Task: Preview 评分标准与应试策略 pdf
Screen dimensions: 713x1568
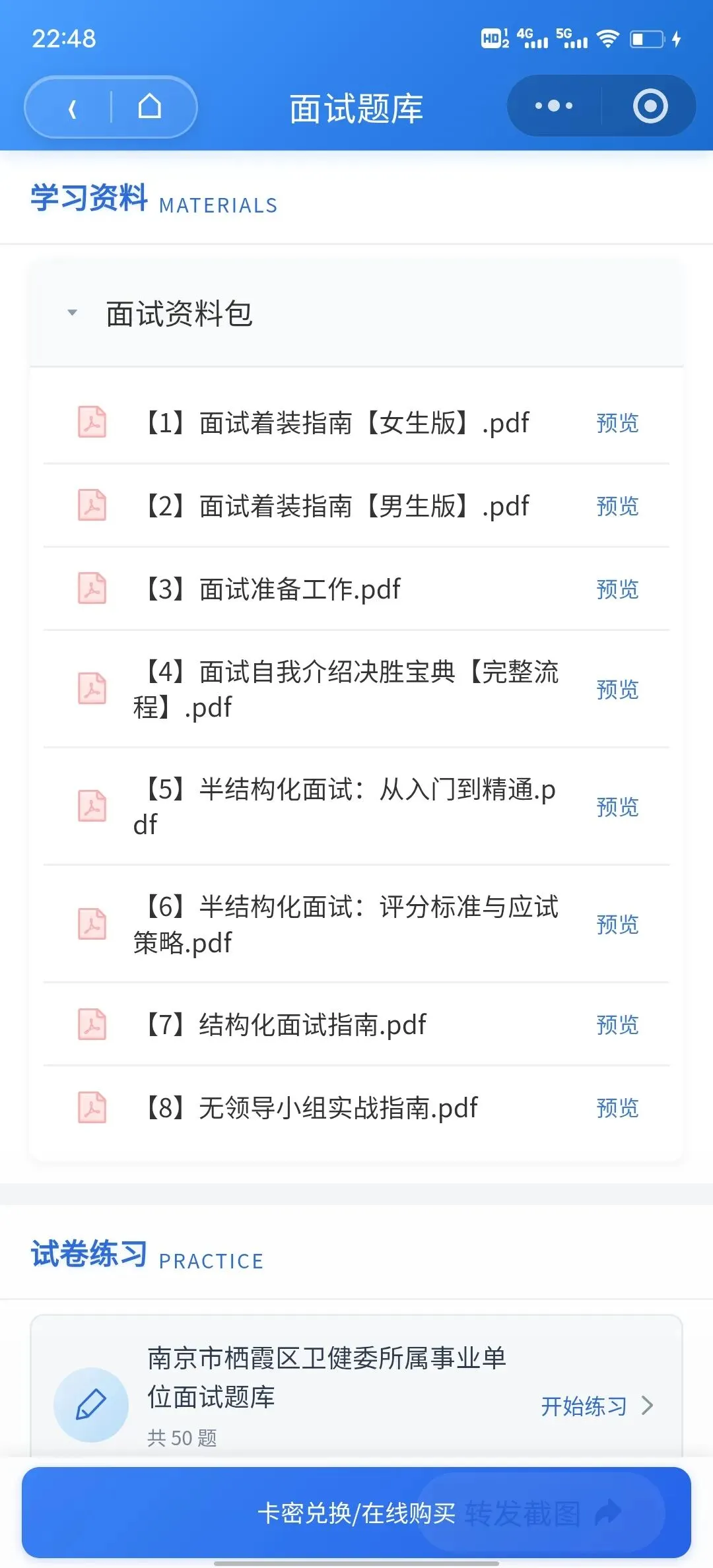Action: tap(617, 925)
